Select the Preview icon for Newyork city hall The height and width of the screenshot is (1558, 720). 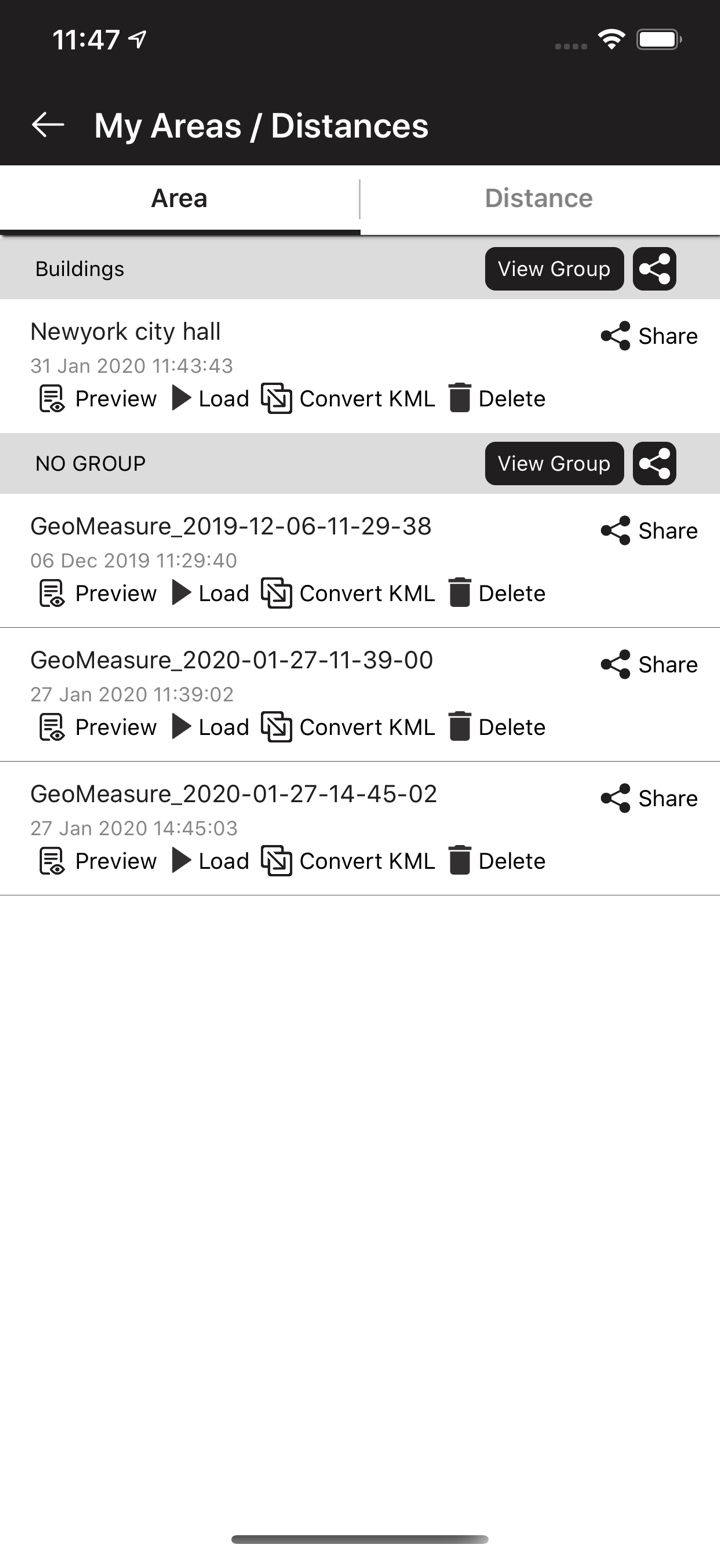click(x=50, y=398)
